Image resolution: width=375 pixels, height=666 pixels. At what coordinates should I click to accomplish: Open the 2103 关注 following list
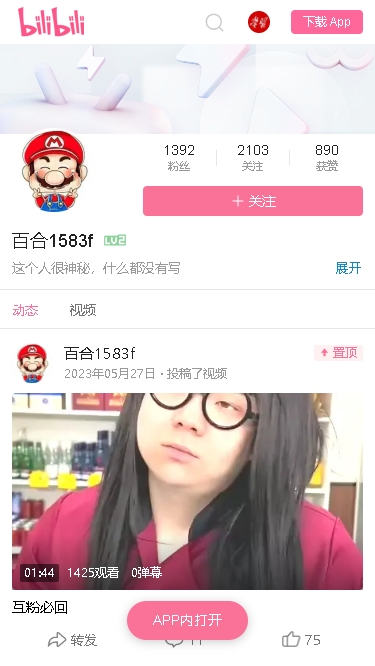pos(253,157)
